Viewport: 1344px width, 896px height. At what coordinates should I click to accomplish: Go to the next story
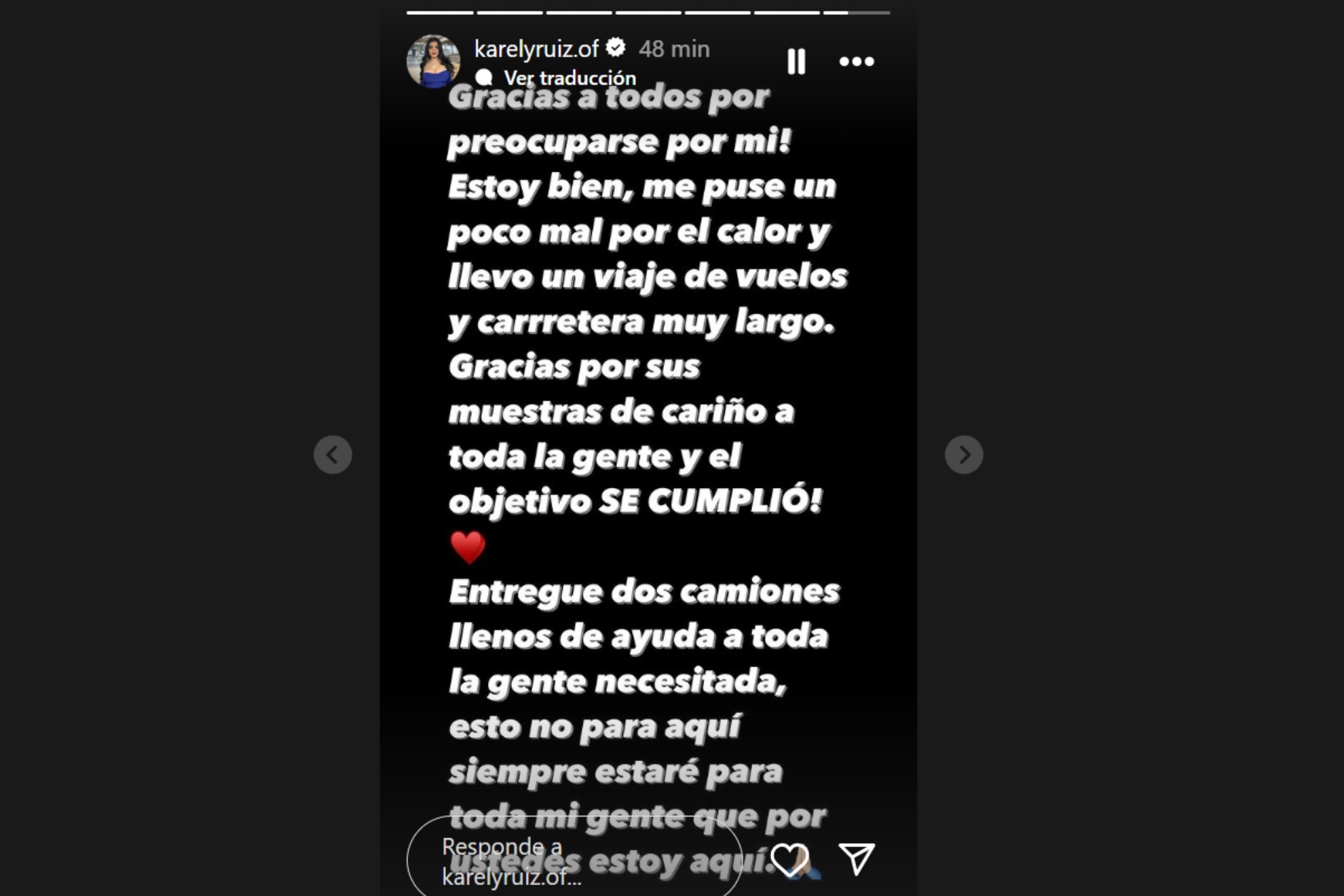pyautogui.click(x=963, y=455)
